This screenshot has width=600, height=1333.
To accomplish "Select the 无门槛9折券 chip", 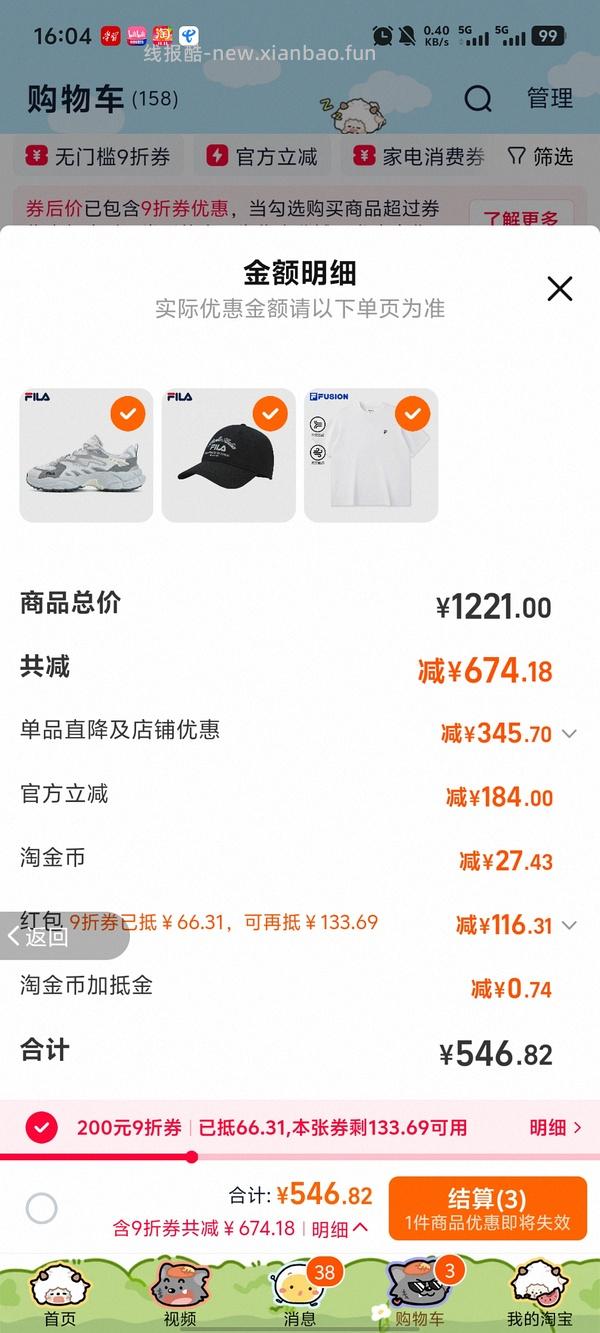I will [x=98, y=157].
